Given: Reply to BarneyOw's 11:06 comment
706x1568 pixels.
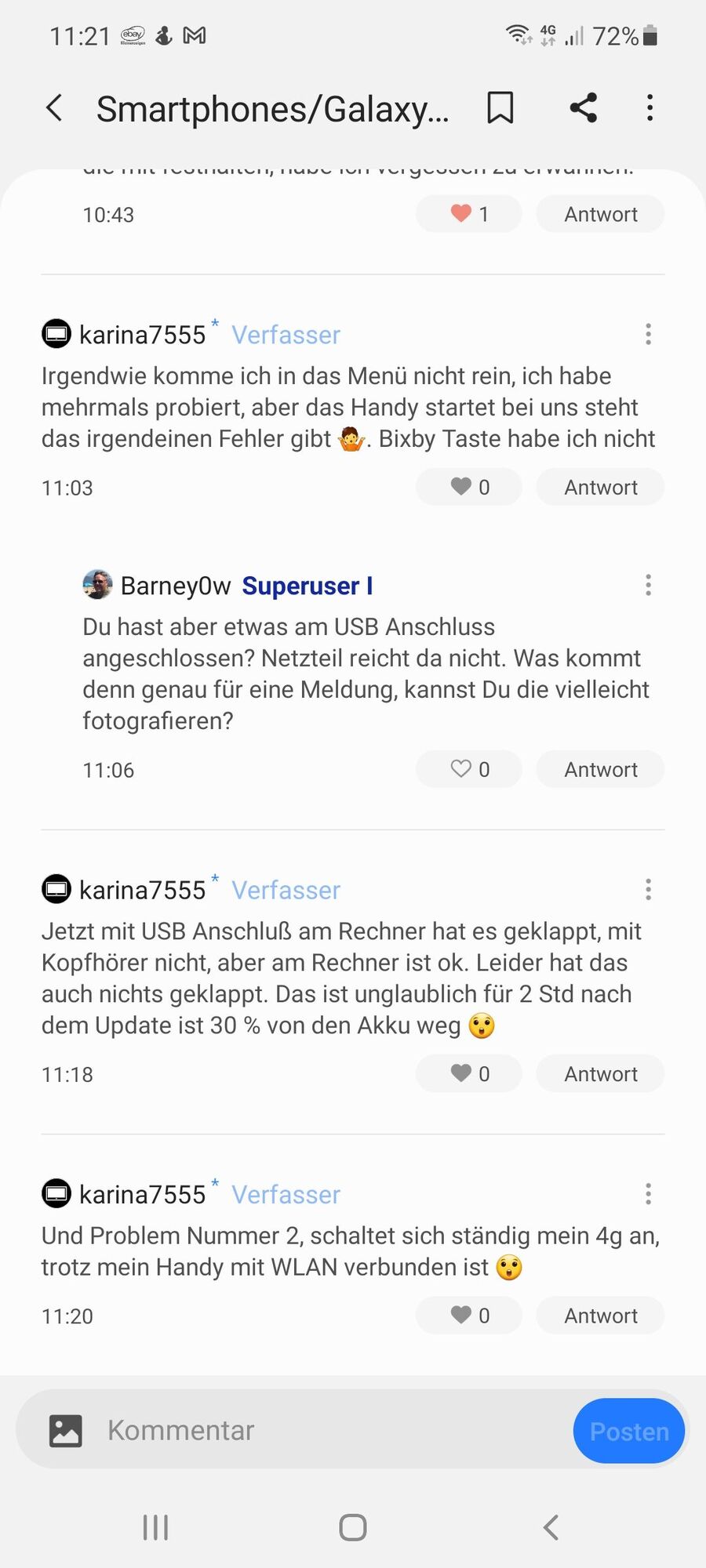Looking at the screenshot, I should [x=600, y=769].
